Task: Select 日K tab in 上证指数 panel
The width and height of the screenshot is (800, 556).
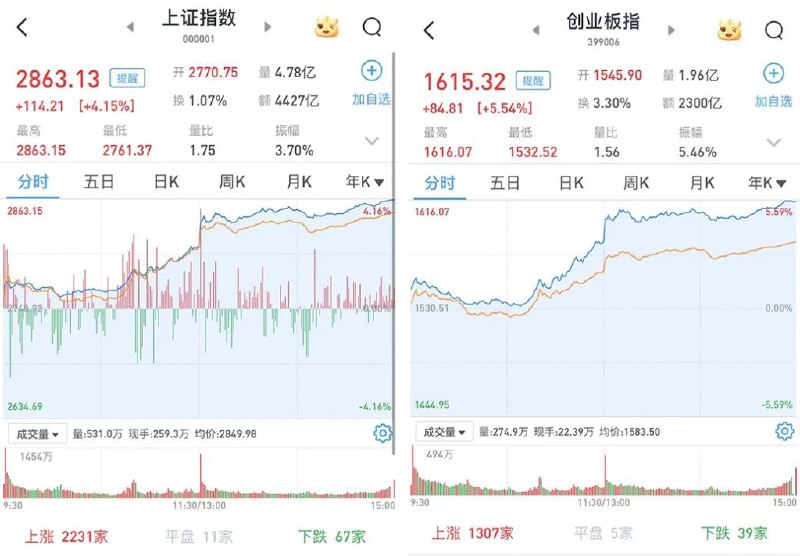Action: coord(166,181)
